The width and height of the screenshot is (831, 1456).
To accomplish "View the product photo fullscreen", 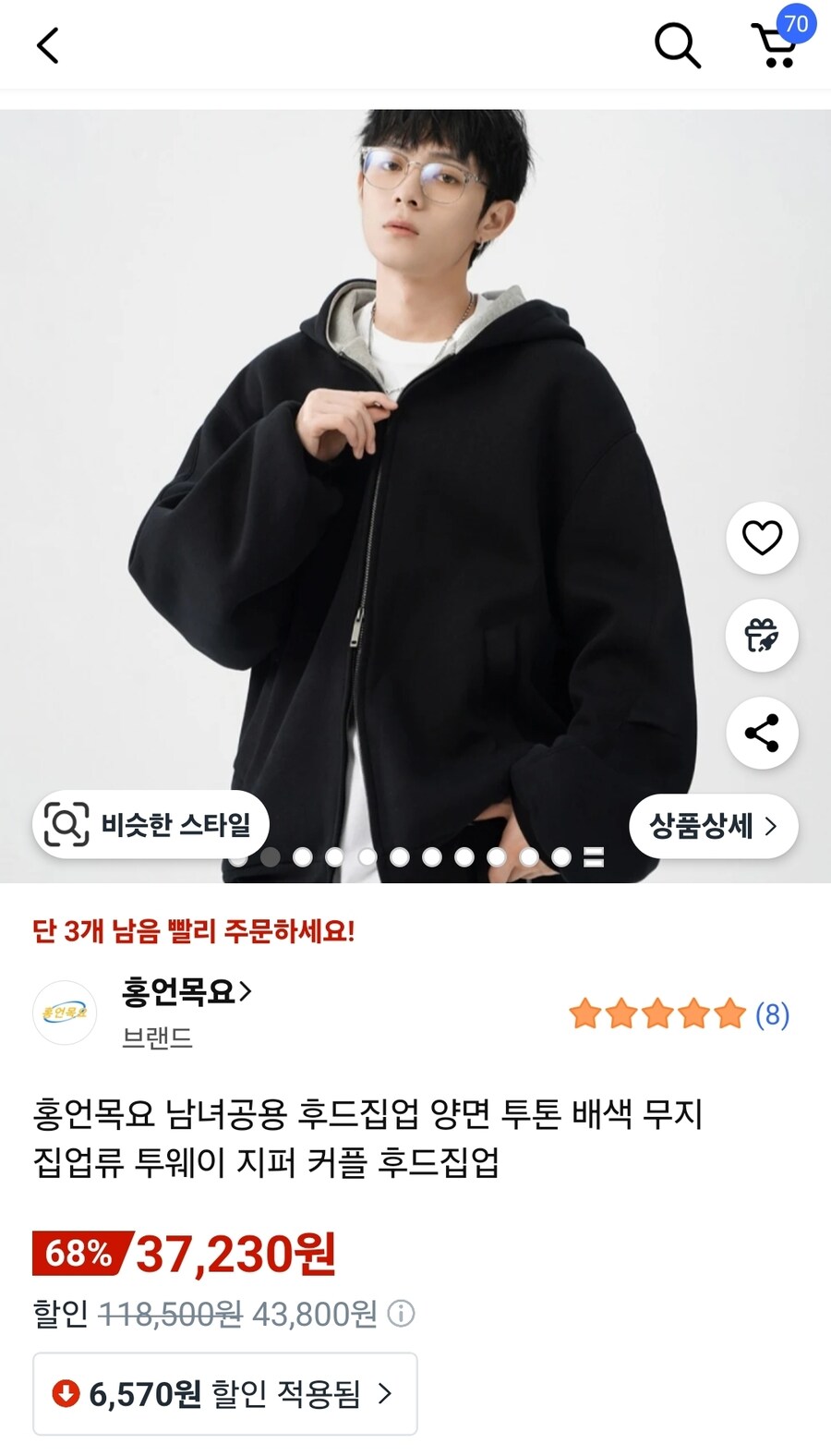I will 415,462.
